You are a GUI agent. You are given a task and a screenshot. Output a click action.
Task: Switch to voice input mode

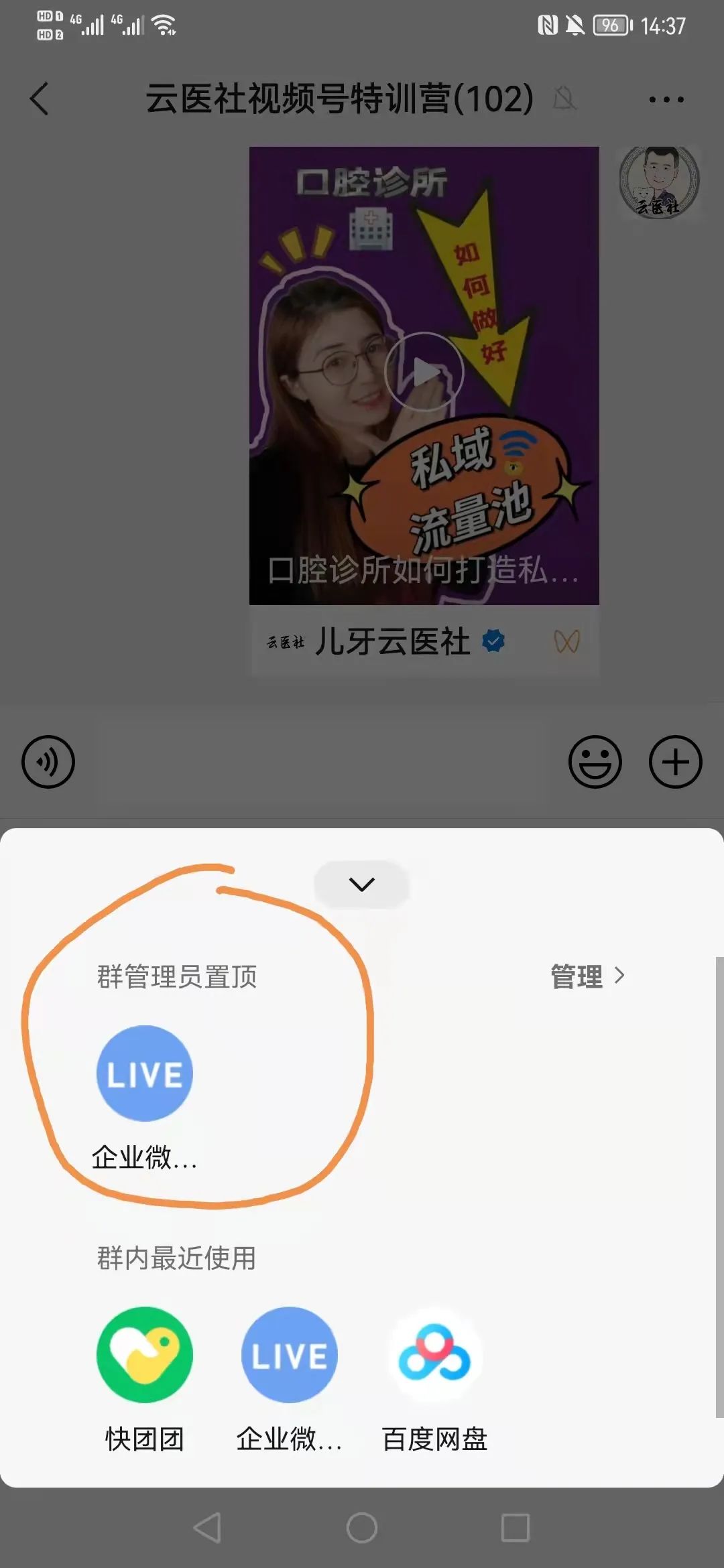pyautogui.click(x=47, y=762)
